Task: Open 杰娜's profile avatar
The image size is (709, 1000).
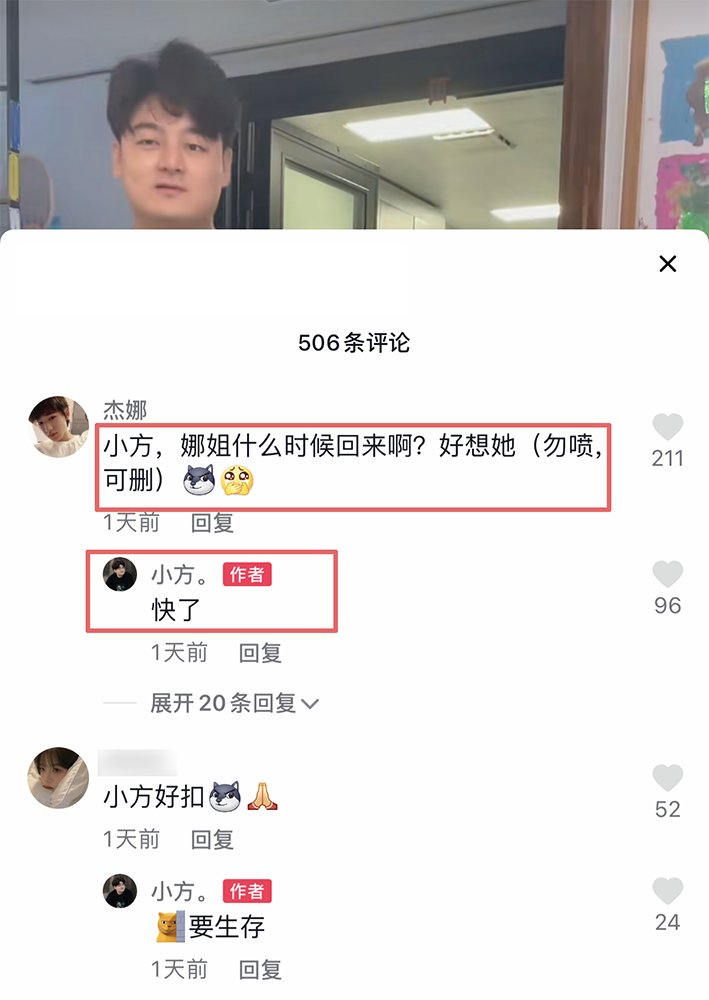Action: (x=58, y=426)
